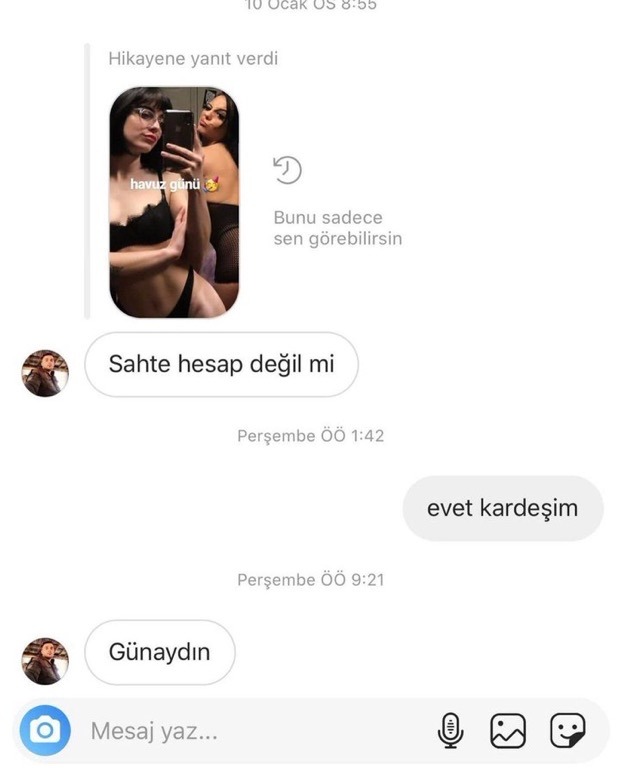The image size is (622, 774).
Task: Open sender's avatar beside 'Sahte hesap değil mi'
Action: pos(45,373)
